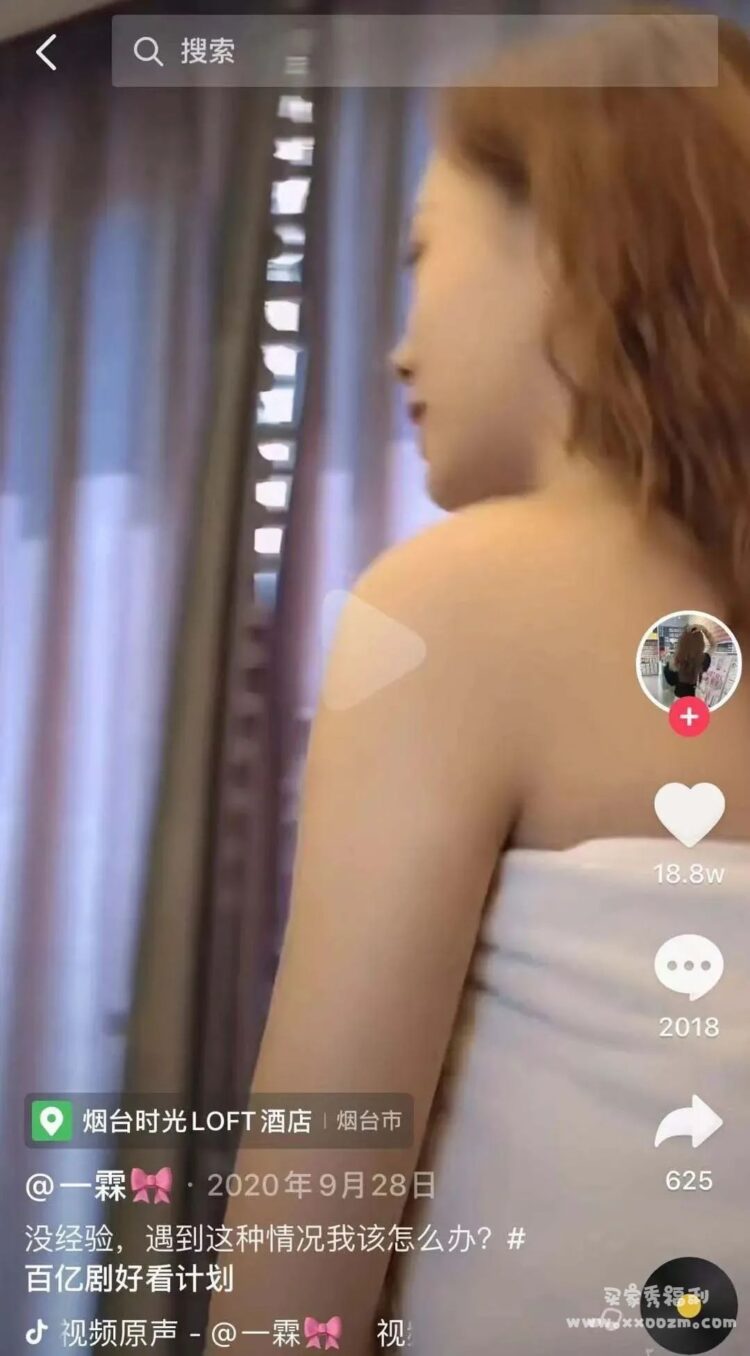Share the video with the arrow
Image resolution: width=750 pixels, height=1356 pixels.
[688, 1122]
